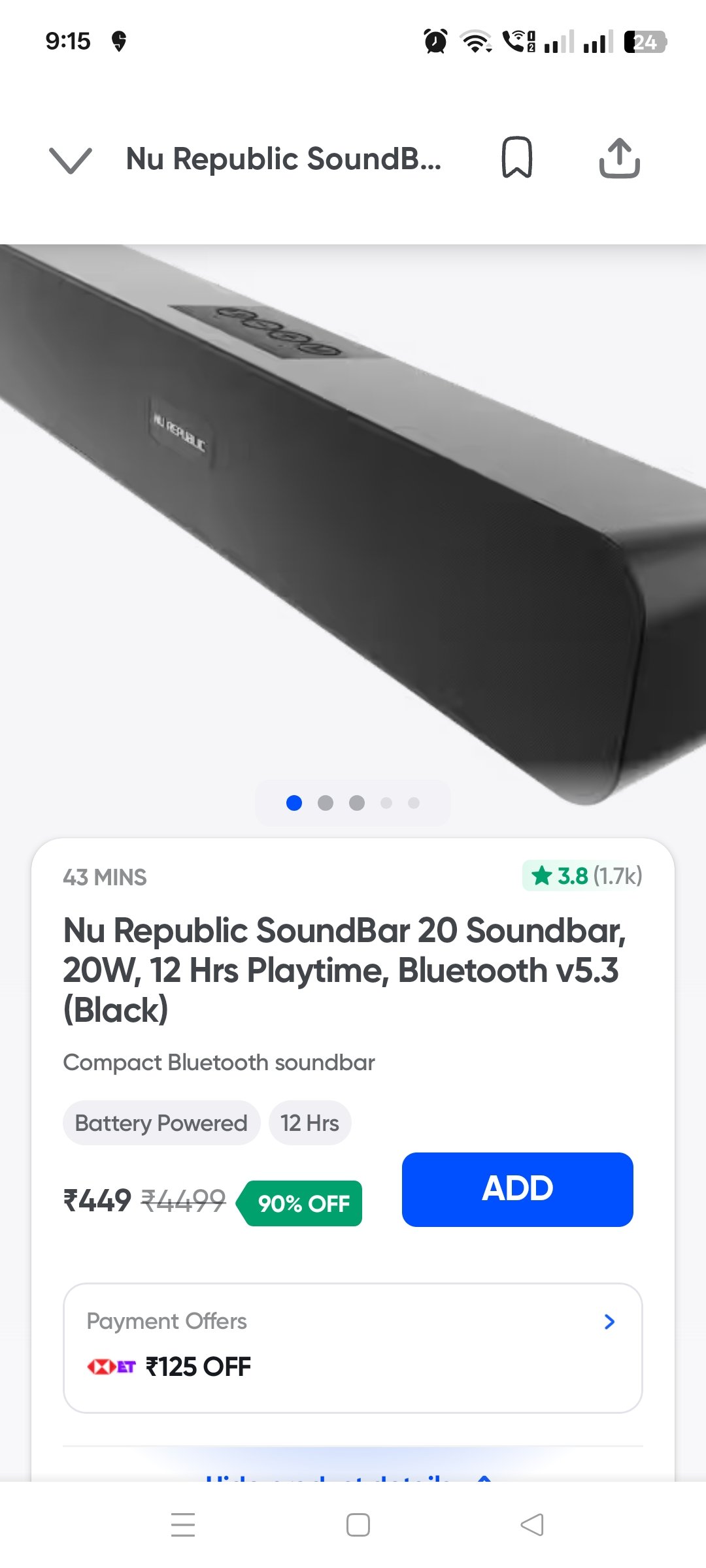Add the soundbar to cart
Image resolution: width=706 pixels, height=1568 pixels.
click(517, 1189)
